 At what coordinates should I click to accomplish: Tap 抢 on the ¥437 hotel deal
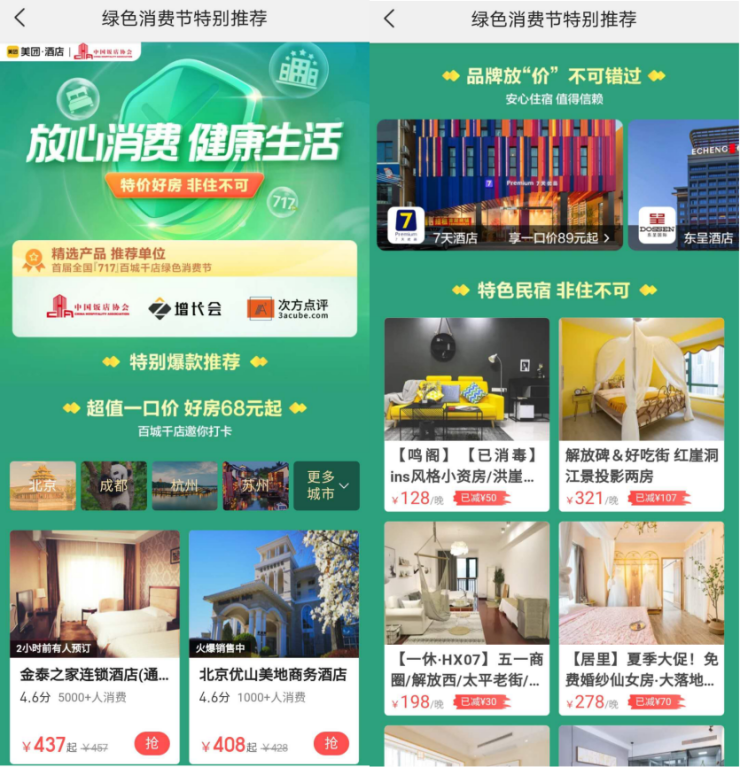[x=152, y=744]
